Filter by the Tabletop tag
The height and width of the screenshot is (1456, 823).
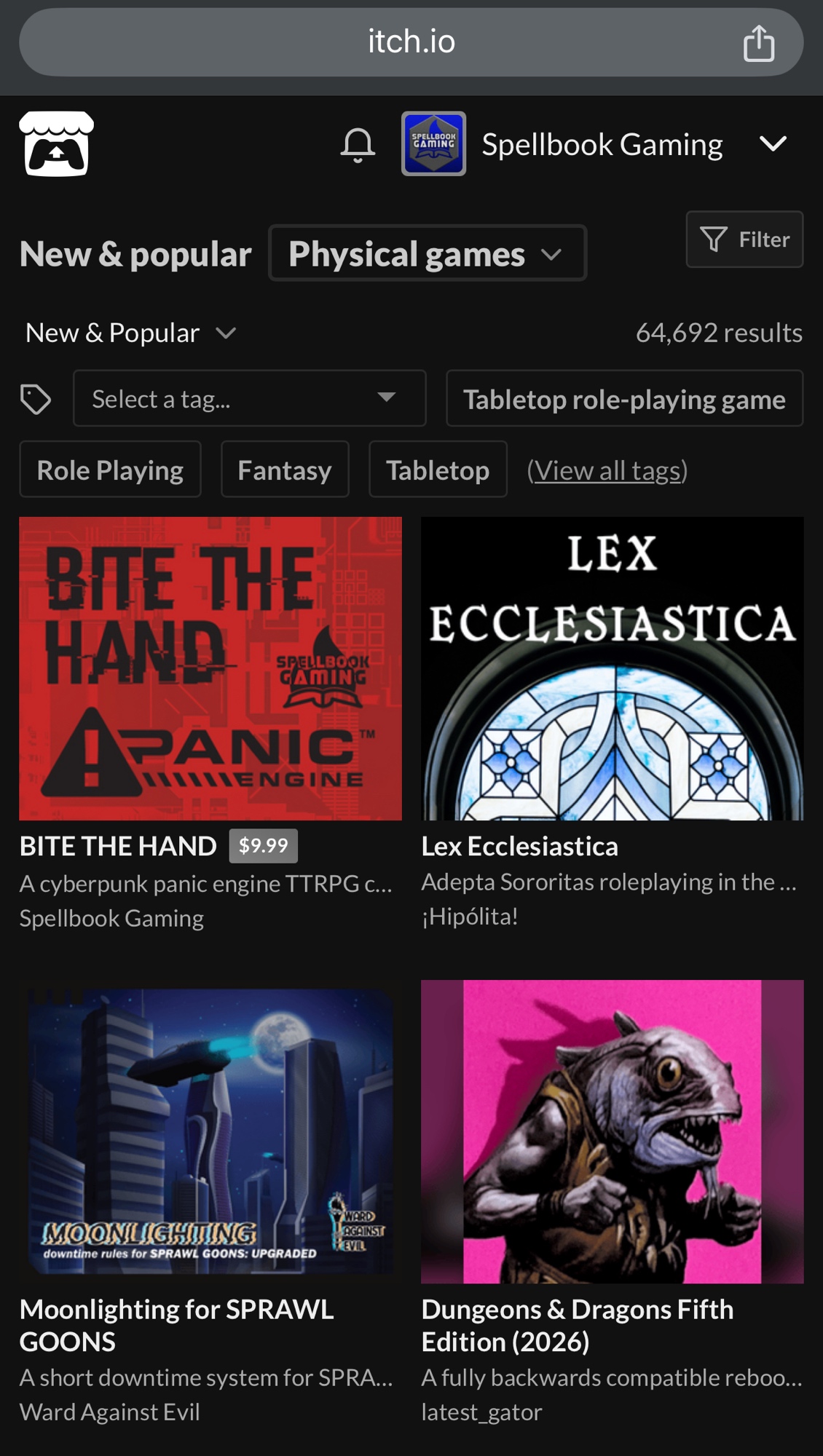(x=438, y=470)
